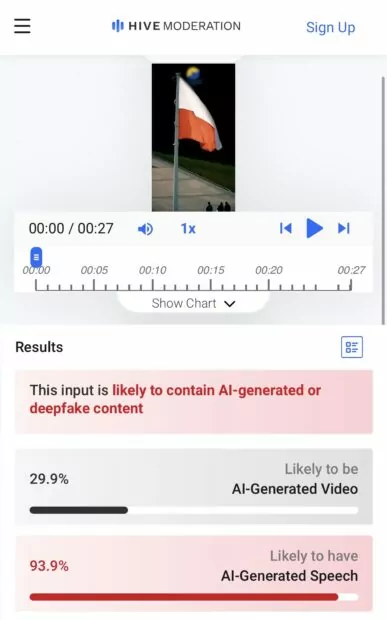Tap the flag video preview

tap(193, 137)
